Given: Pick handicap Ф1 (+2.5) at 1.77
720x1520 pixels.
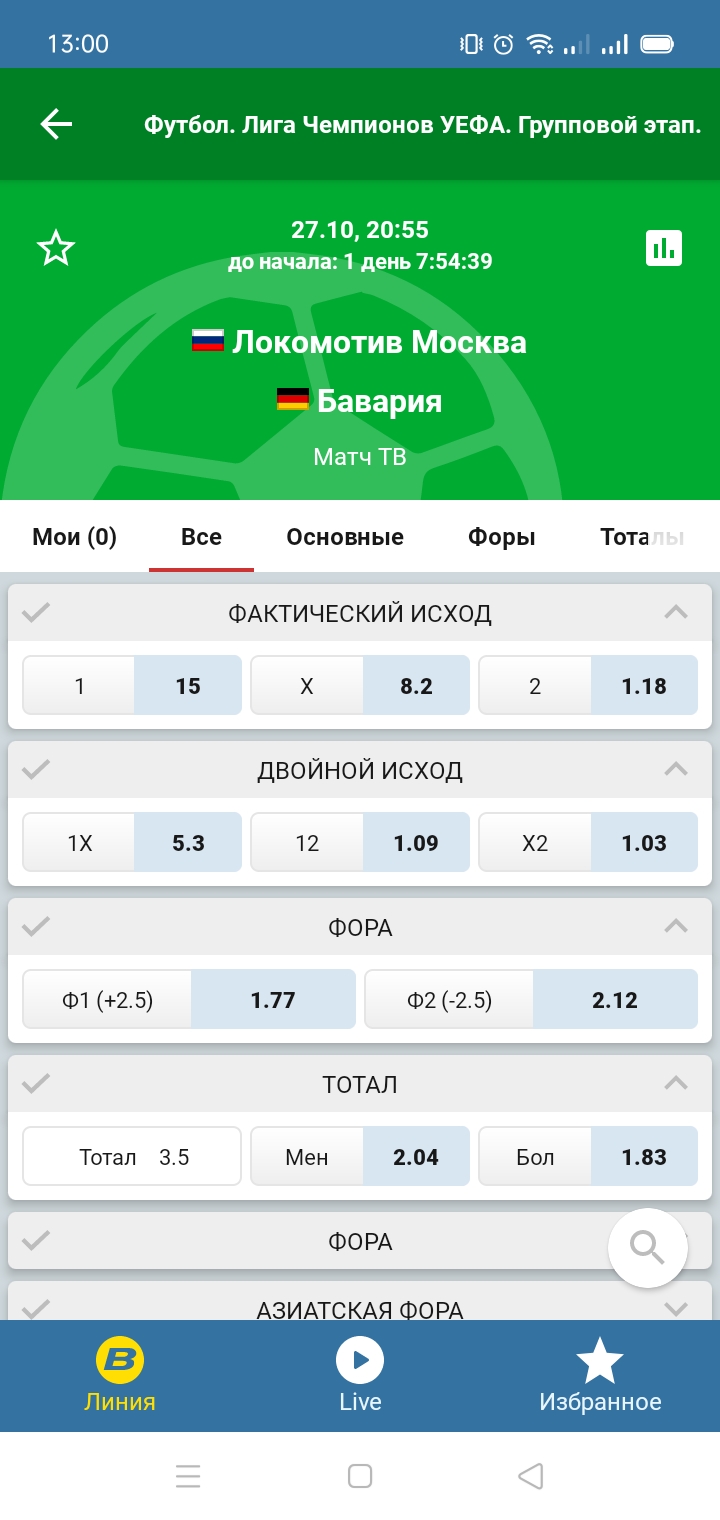Looking at the screenshot, I should pyautogui.click(x=189, y=1000).
